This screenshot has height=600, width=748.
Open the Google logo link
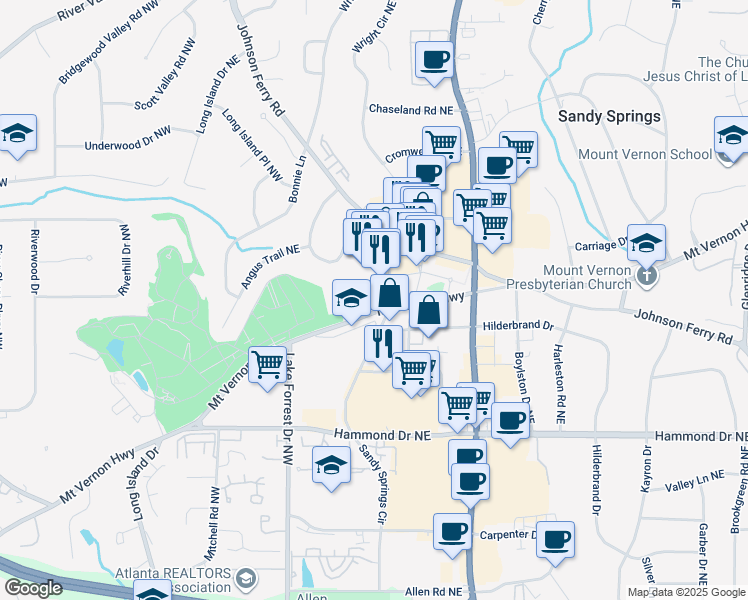click(34, 588)
